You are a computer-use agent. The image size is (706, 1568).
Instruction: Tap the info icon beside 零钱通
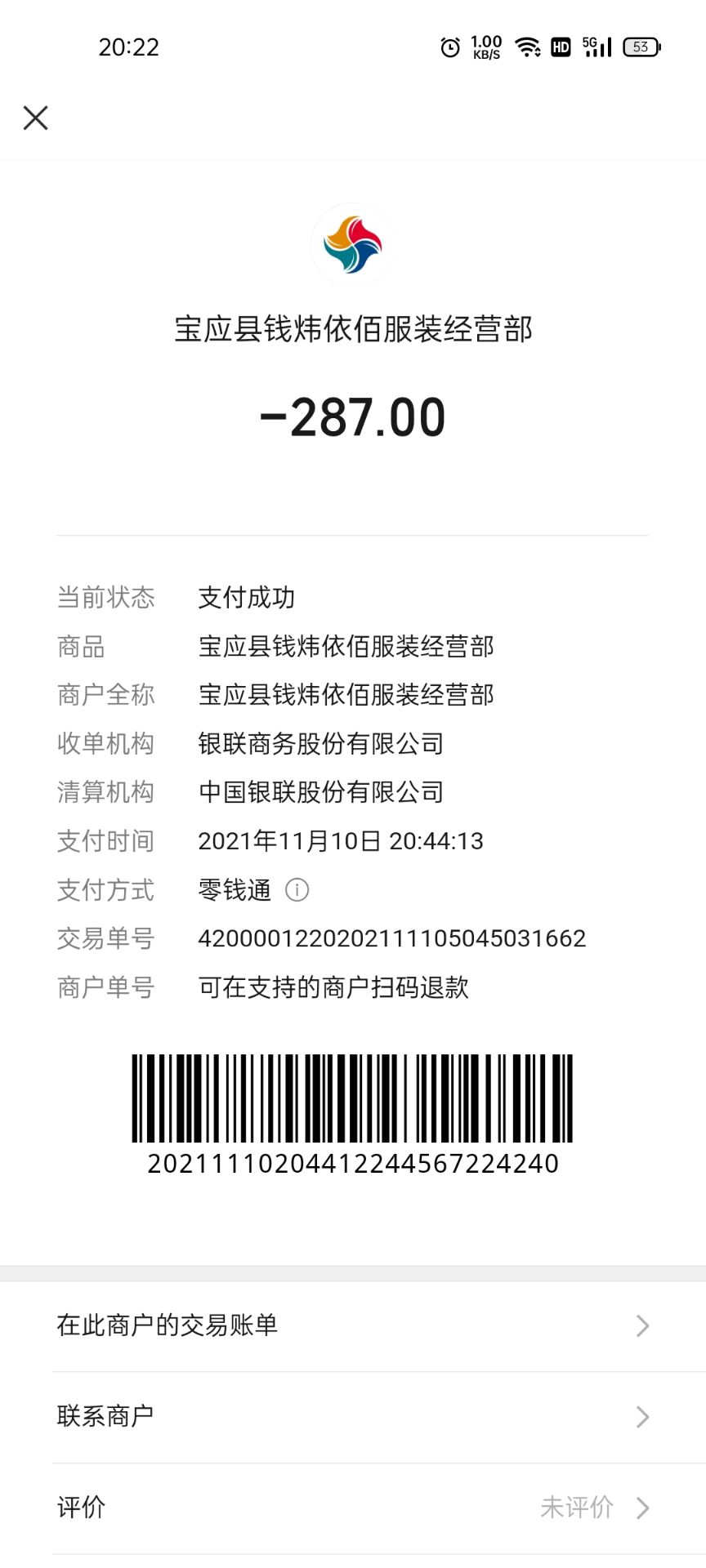297,889
